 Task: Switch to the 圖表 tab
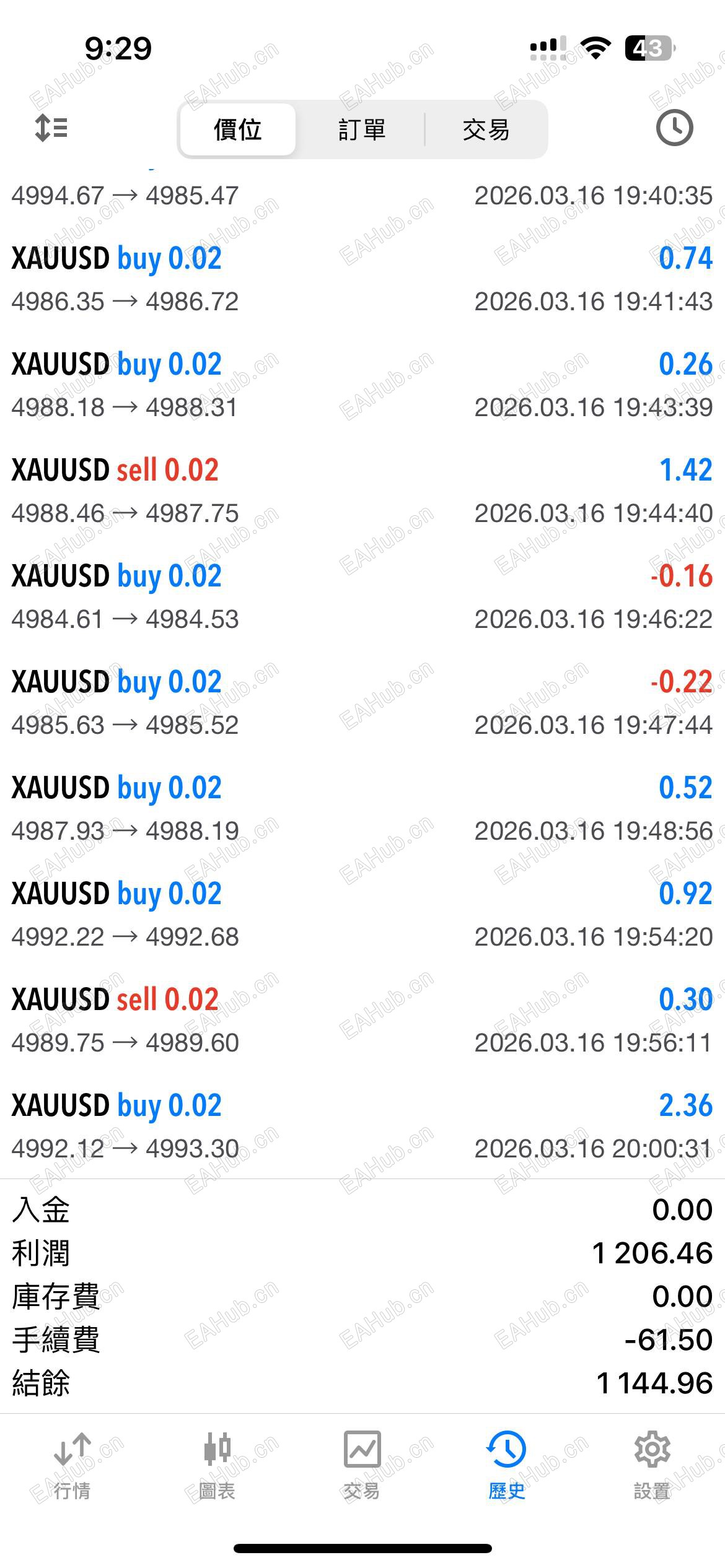click(x=217, y=1466)
